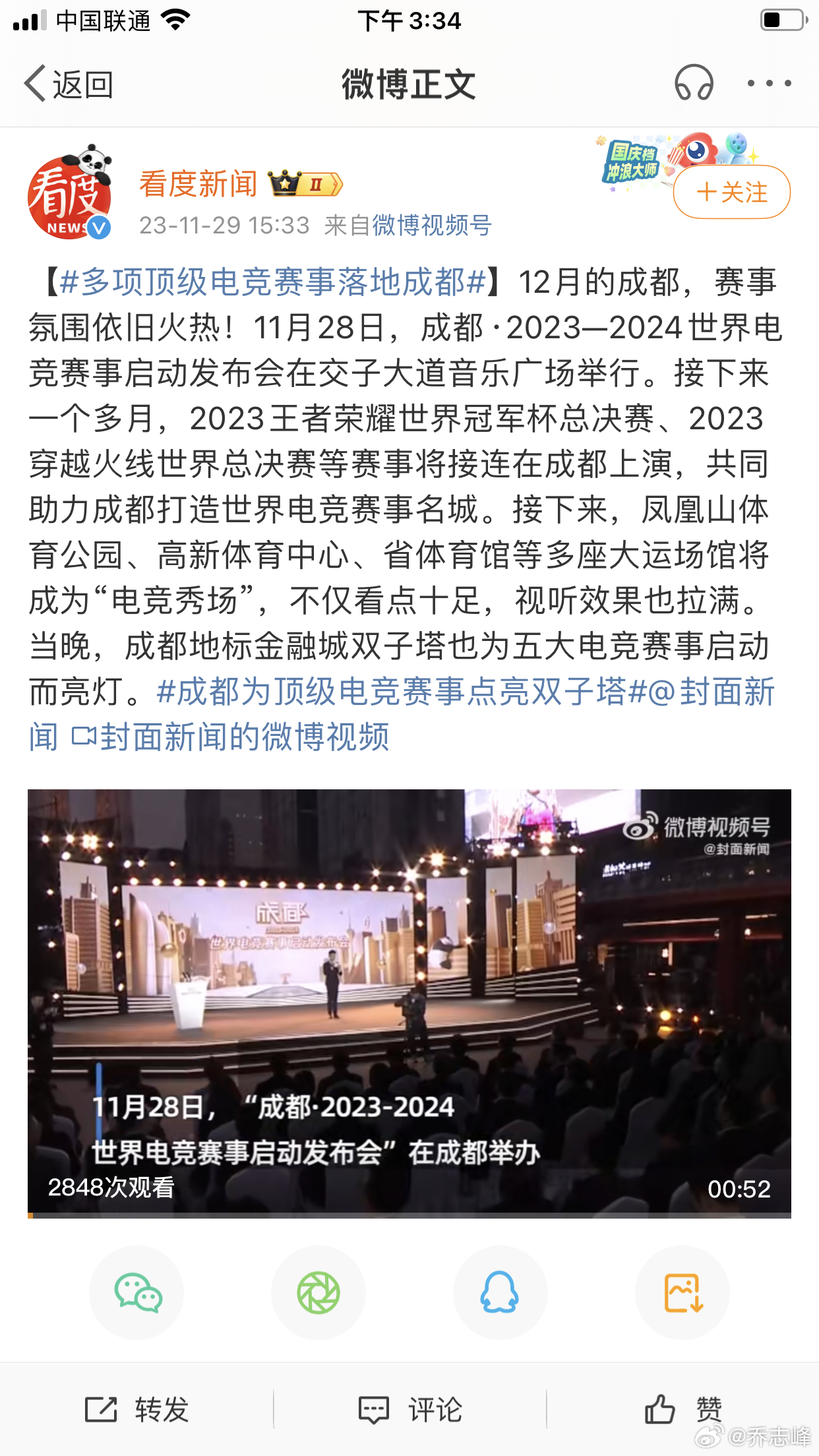Play the 00:52 video about the esports launch
Image resolution: width=819 pixels, height=1456 pixels.
tap(409, 1003)
